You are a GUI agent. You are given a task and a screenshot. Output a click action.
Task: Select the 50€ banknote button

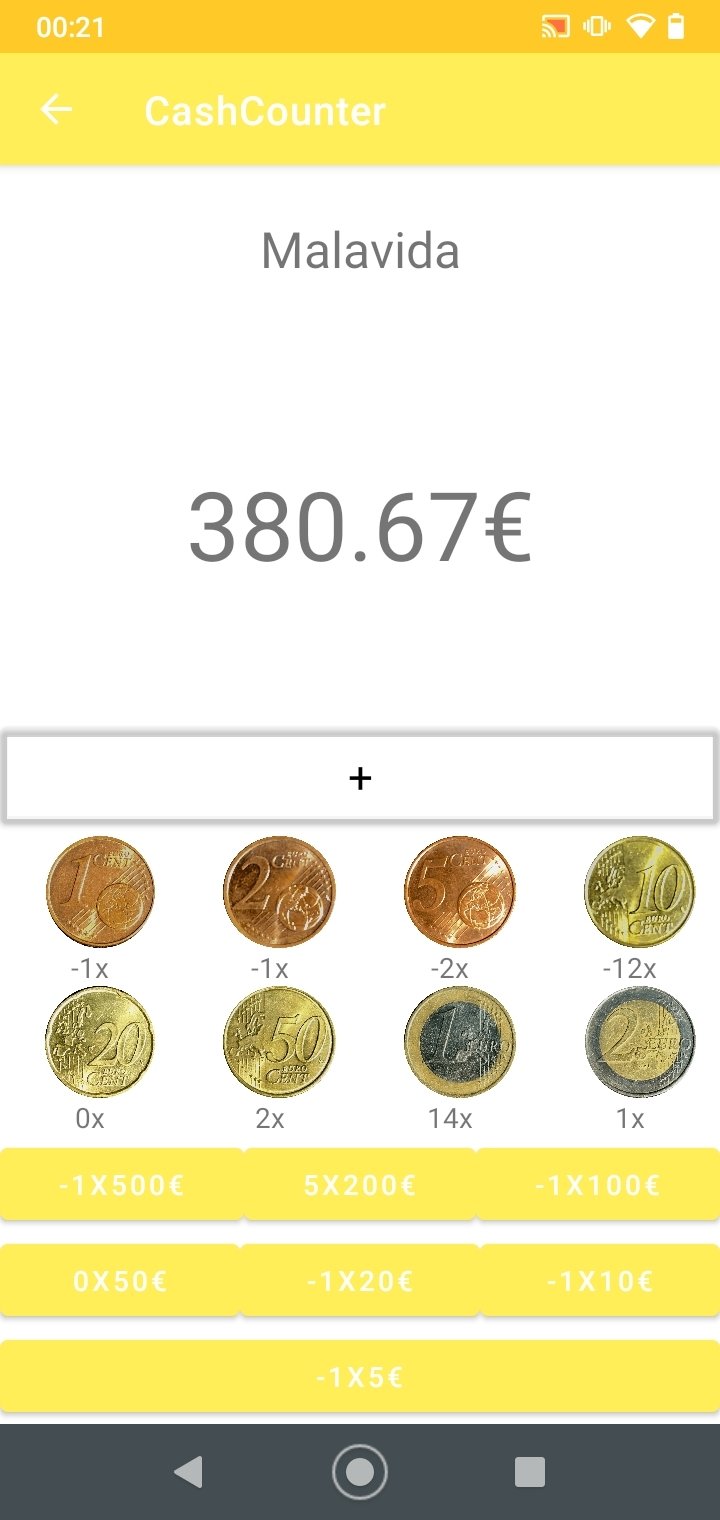(120, 1281)
